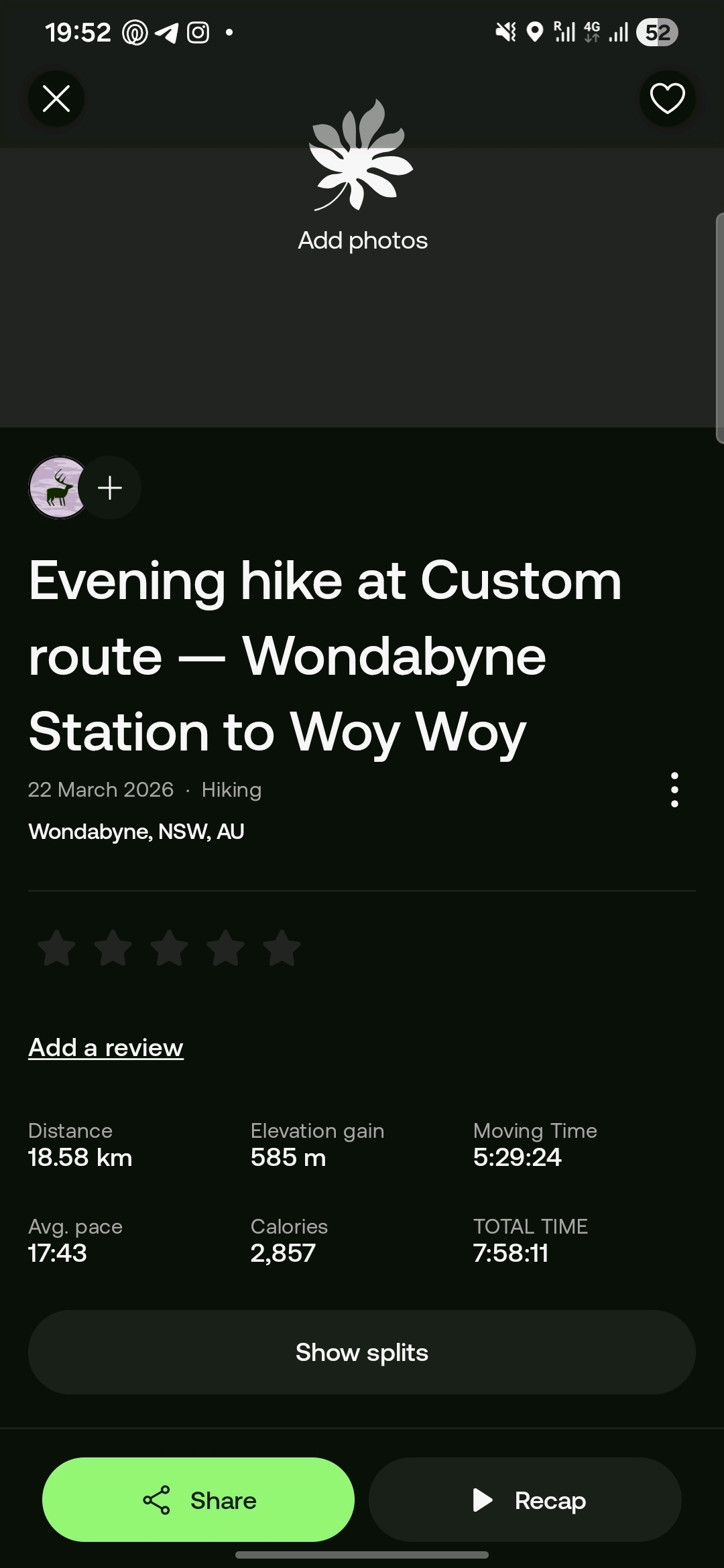The height and width of the screenshot is (1568, 724).
Task: Share this hike activity
Action: pyautogui.click(x=198, y=1500)
